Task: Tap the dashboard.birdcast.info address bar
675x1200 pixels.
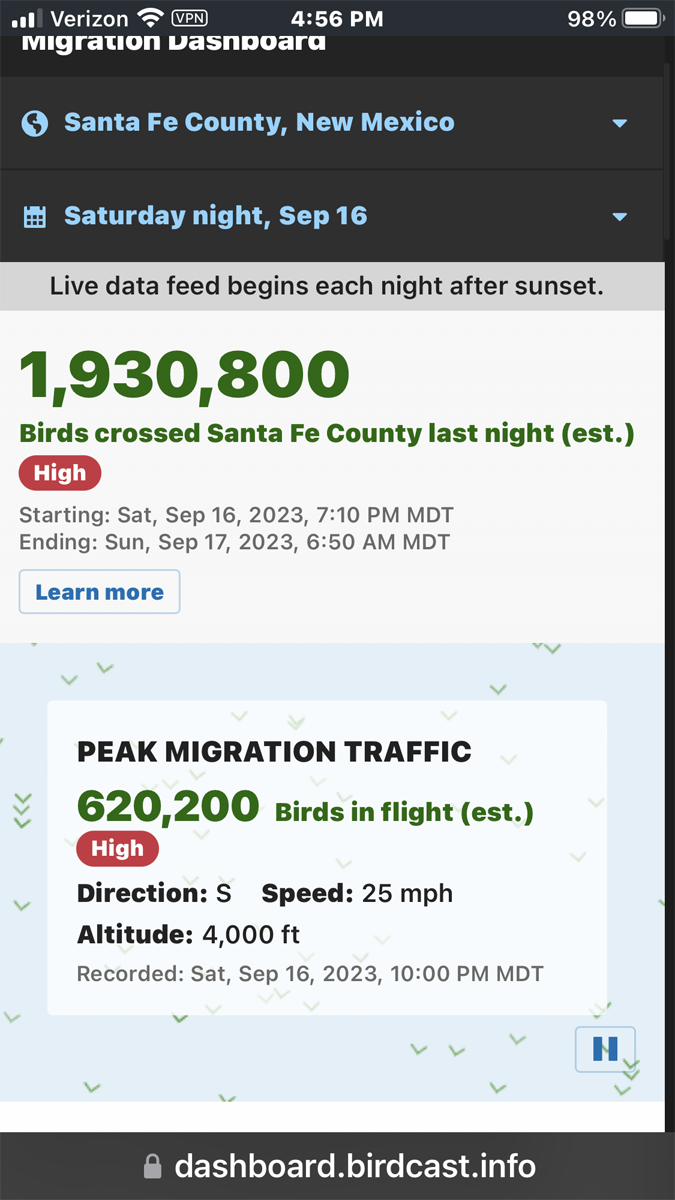Action: point(338,1166)
